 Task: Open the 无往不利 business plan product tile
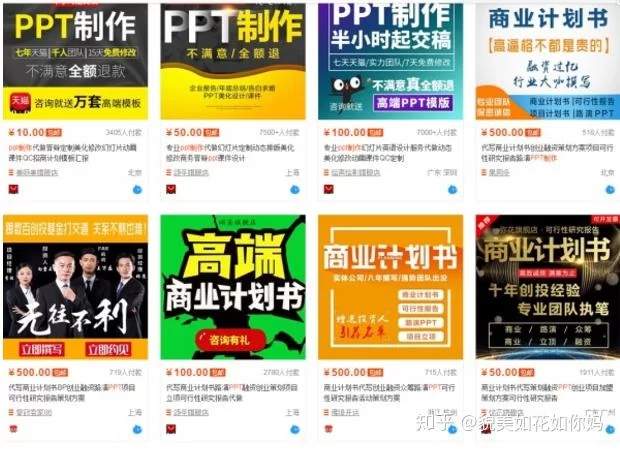tap(74, 285)
